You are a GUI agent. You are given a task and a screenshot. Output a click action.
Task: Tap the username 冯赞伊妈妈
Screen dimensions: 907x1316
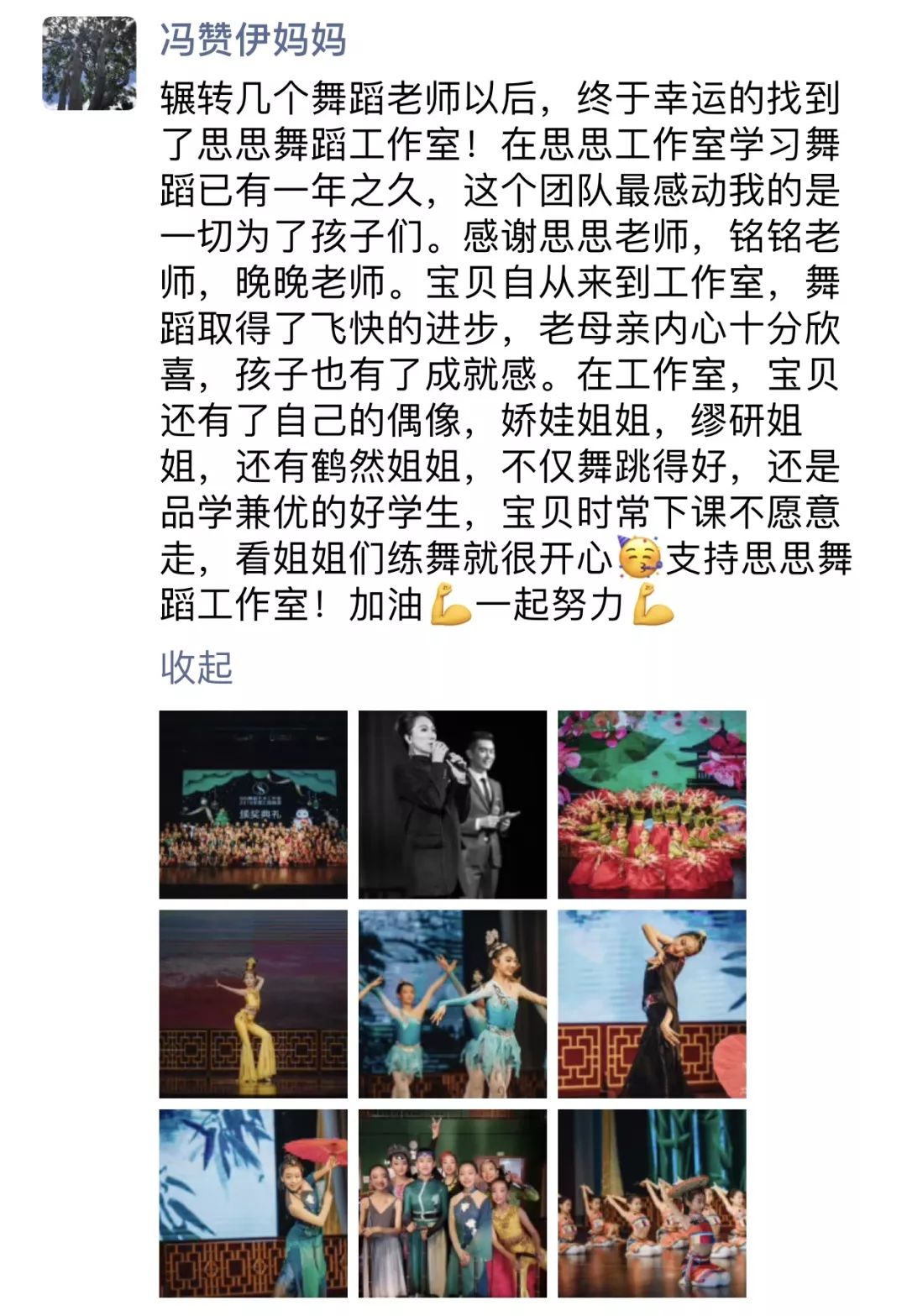pos(253,39)
